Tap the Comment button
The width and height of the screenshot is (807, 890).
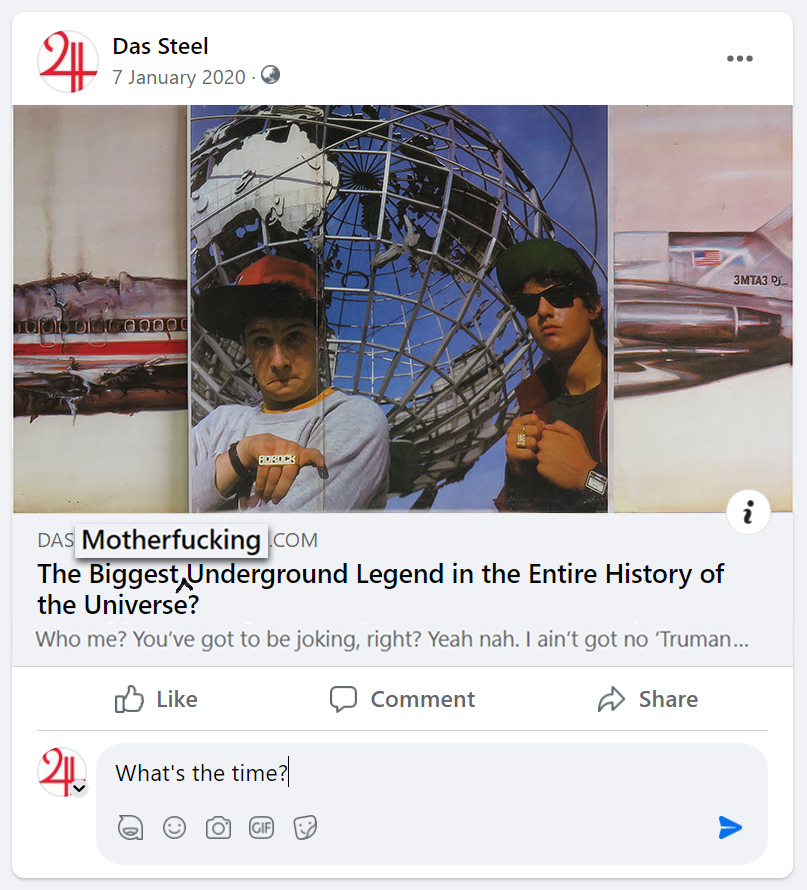tap(402, 699)
